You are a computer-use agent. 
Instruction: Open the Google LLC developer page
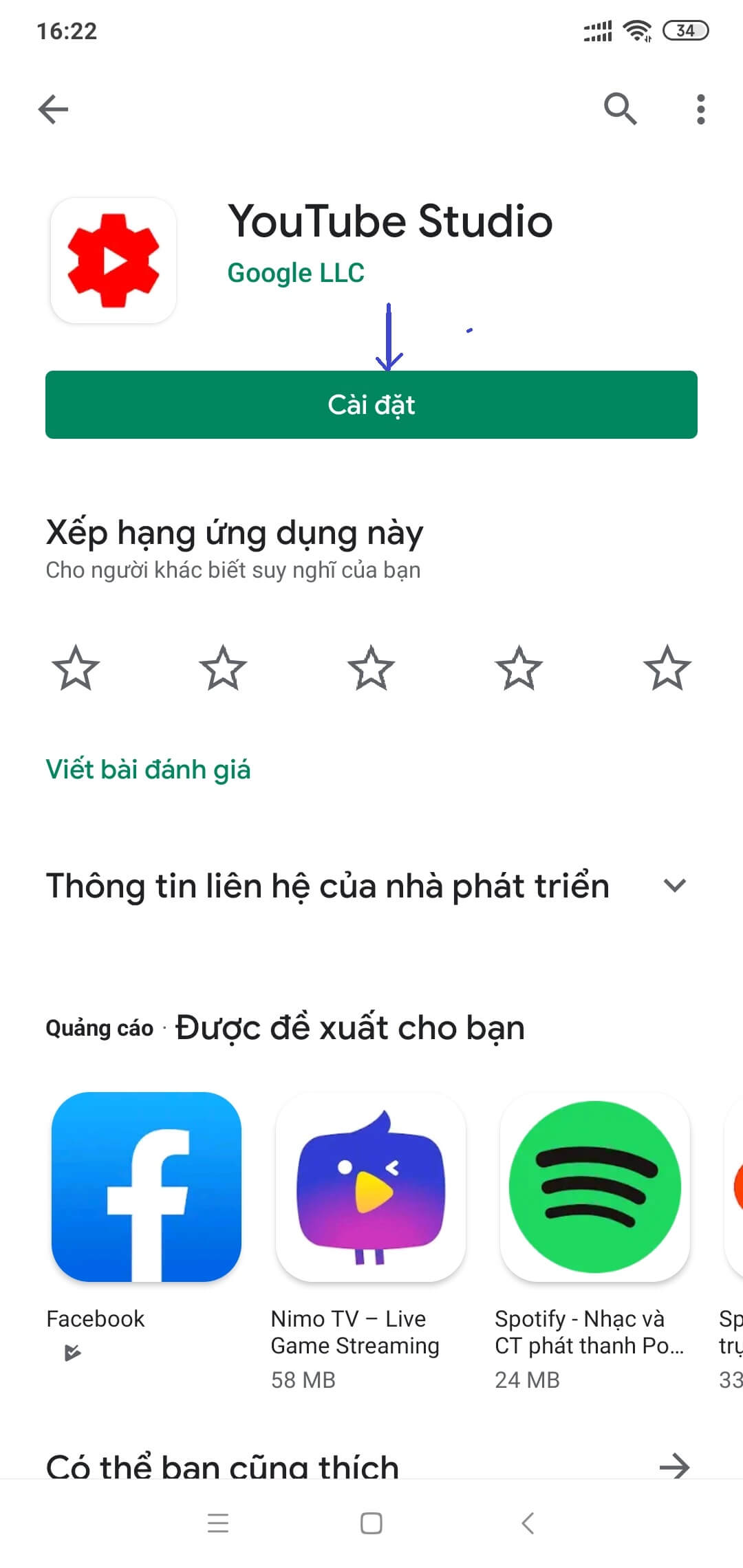coord(296,273)
